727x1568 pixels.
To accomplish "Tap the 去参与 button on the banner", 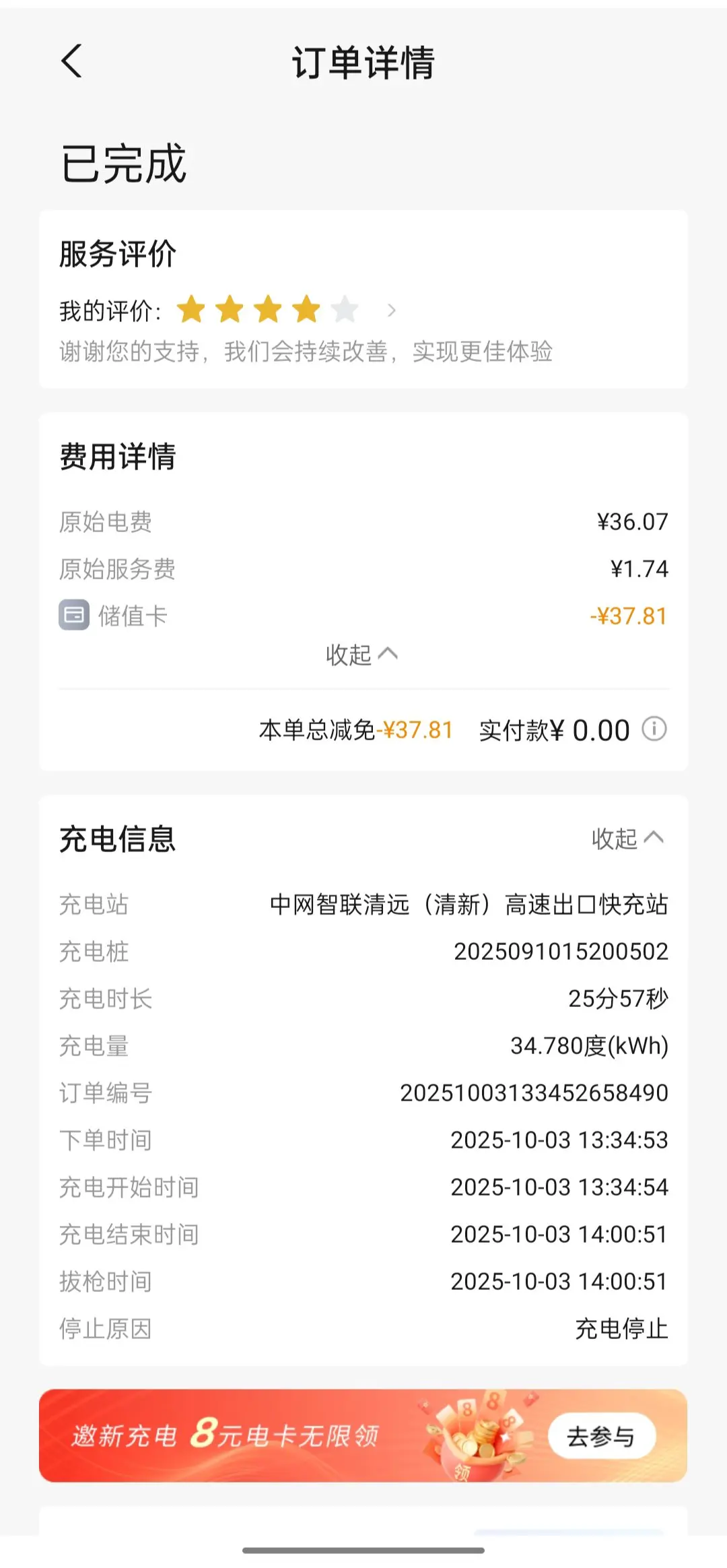I will [x=601, y=1437].
